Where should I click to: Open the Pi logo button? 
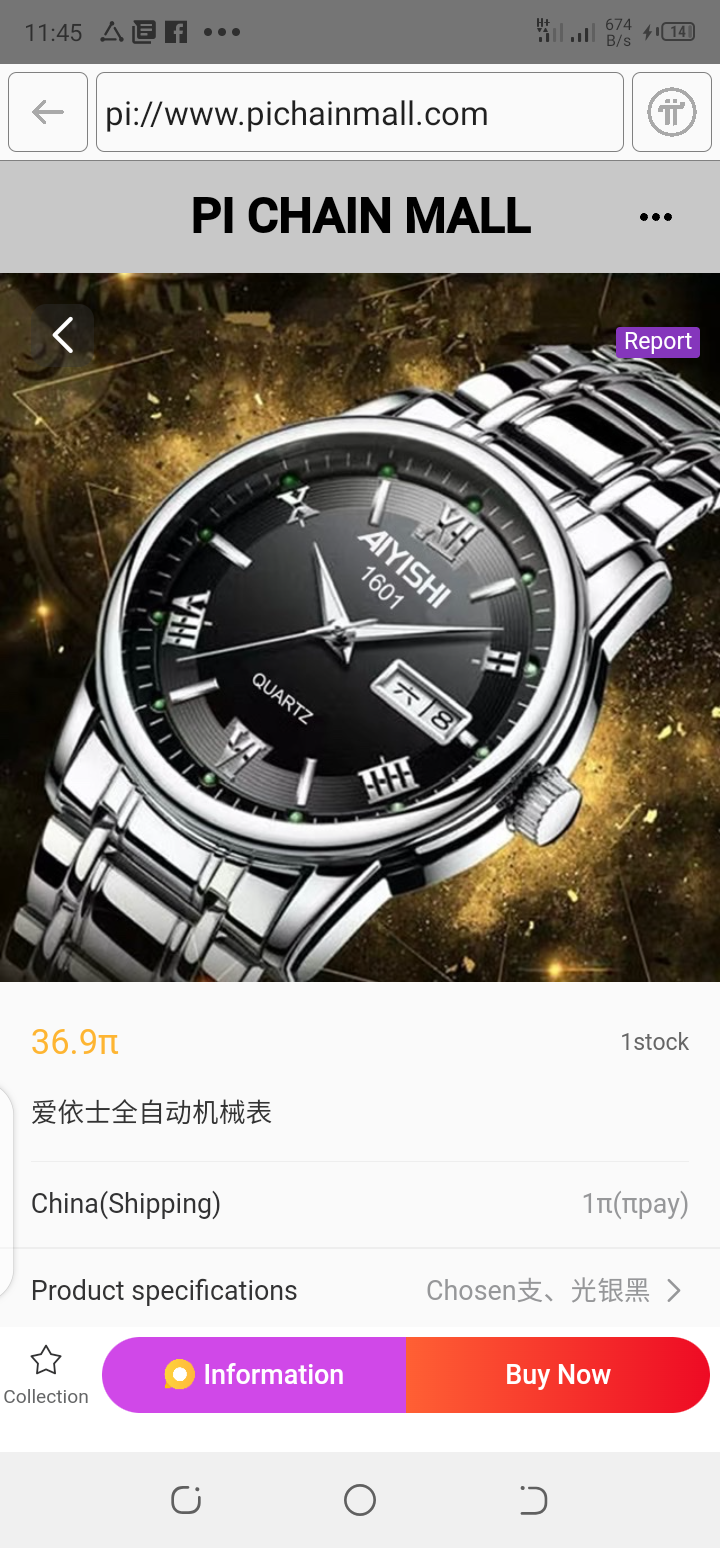(671, 113)
